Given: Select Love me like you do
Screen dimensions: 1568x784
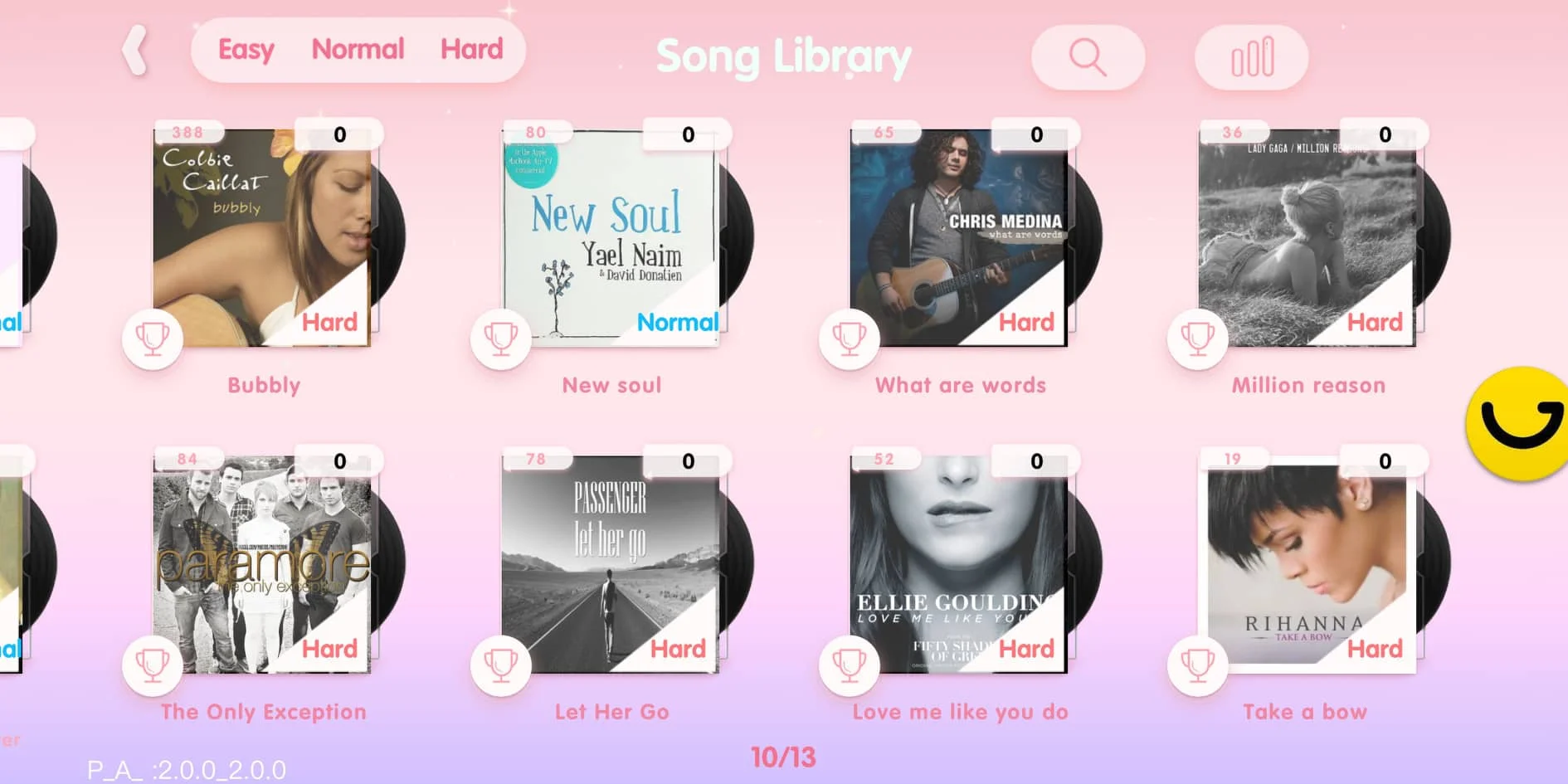Looking at the screenshot, I should point(959,564).
